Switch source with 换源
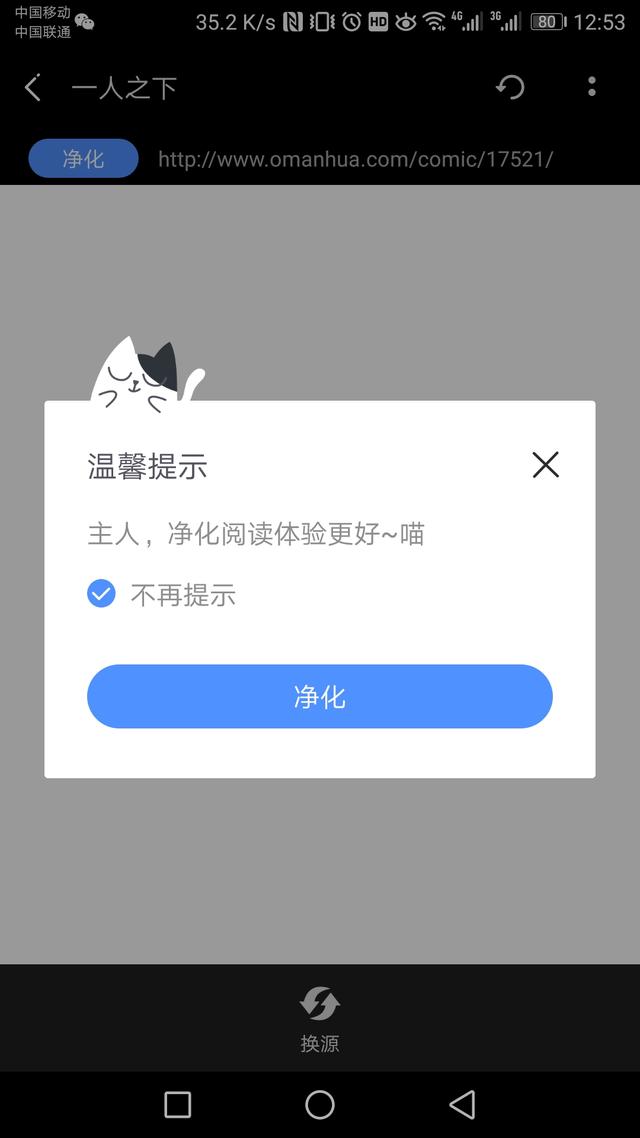 coord(319,1018)
